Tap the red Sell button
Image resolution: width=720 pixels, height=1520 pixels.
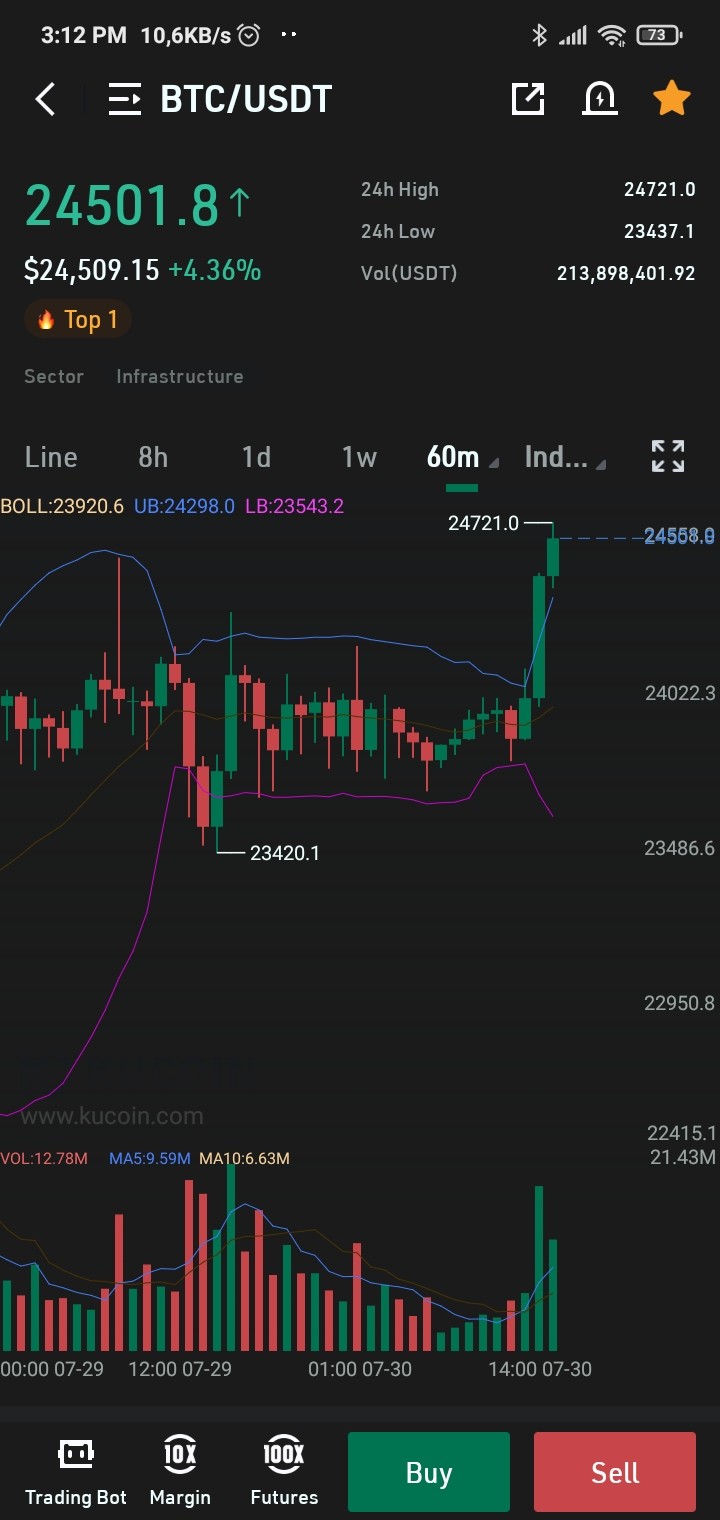[x=615, y=1472]
